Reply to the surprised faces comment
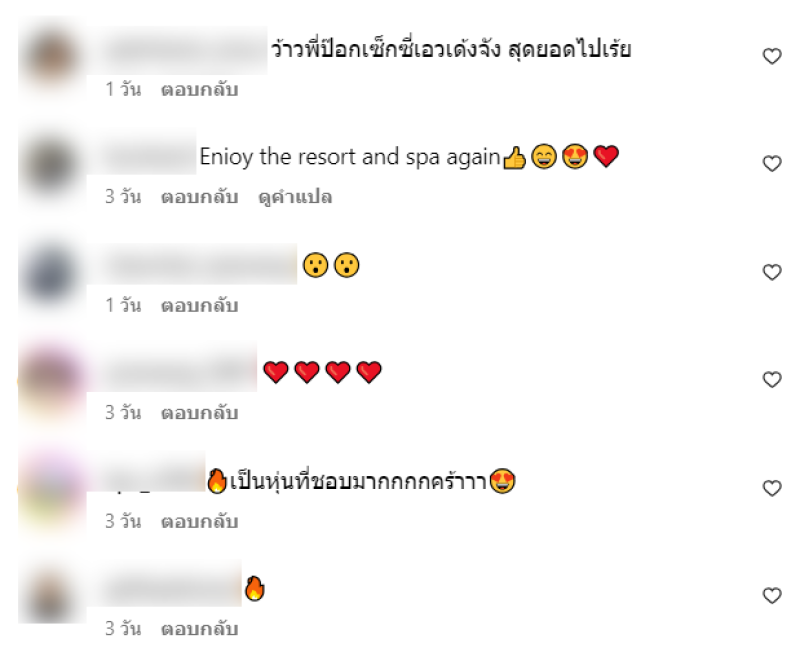 click(x=199, y=305)
